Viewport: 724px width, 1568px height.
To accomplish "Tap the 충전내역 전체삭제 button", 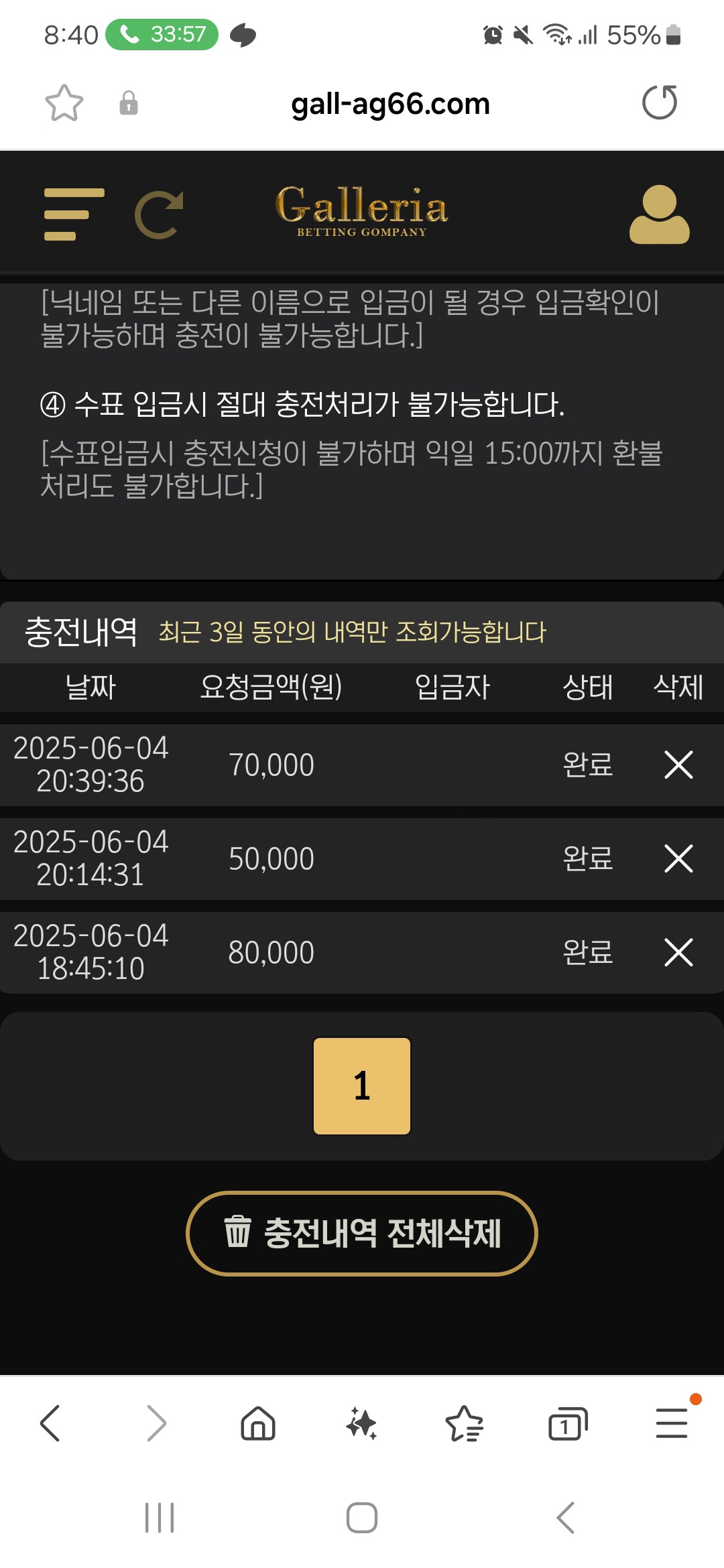I will 362,1233.
